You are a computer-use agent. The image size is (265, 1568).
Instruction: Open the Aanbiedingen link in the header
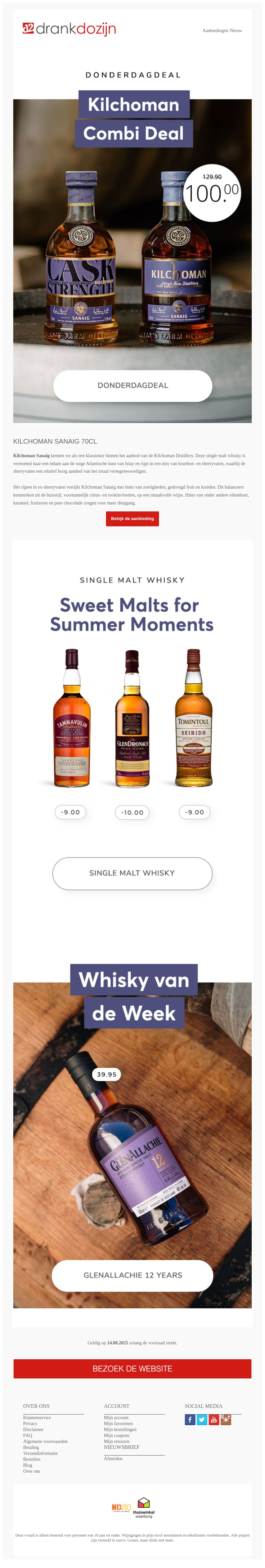215,30
